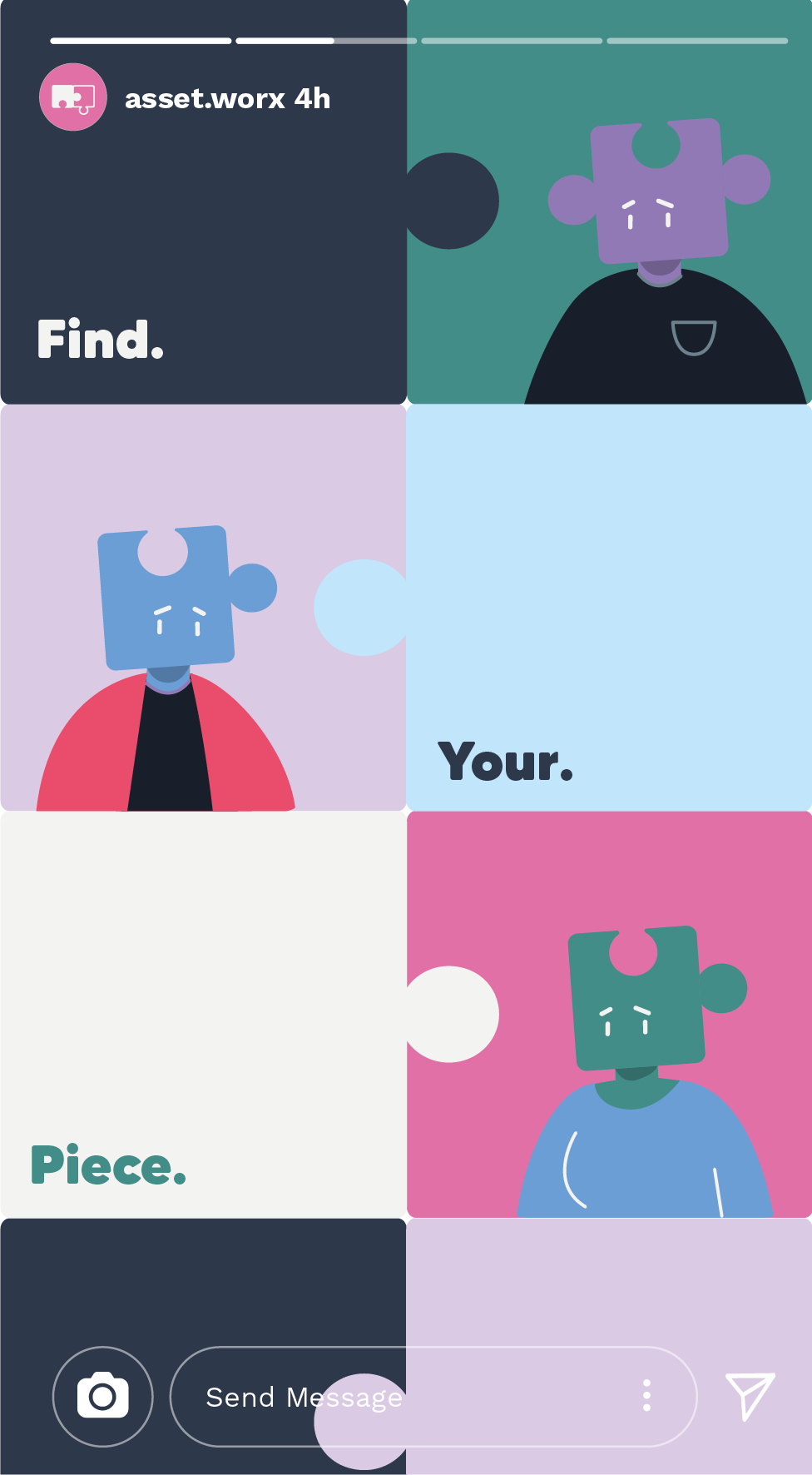Open the camera to reply
812x1475 pixels.
pos(102,1396)
